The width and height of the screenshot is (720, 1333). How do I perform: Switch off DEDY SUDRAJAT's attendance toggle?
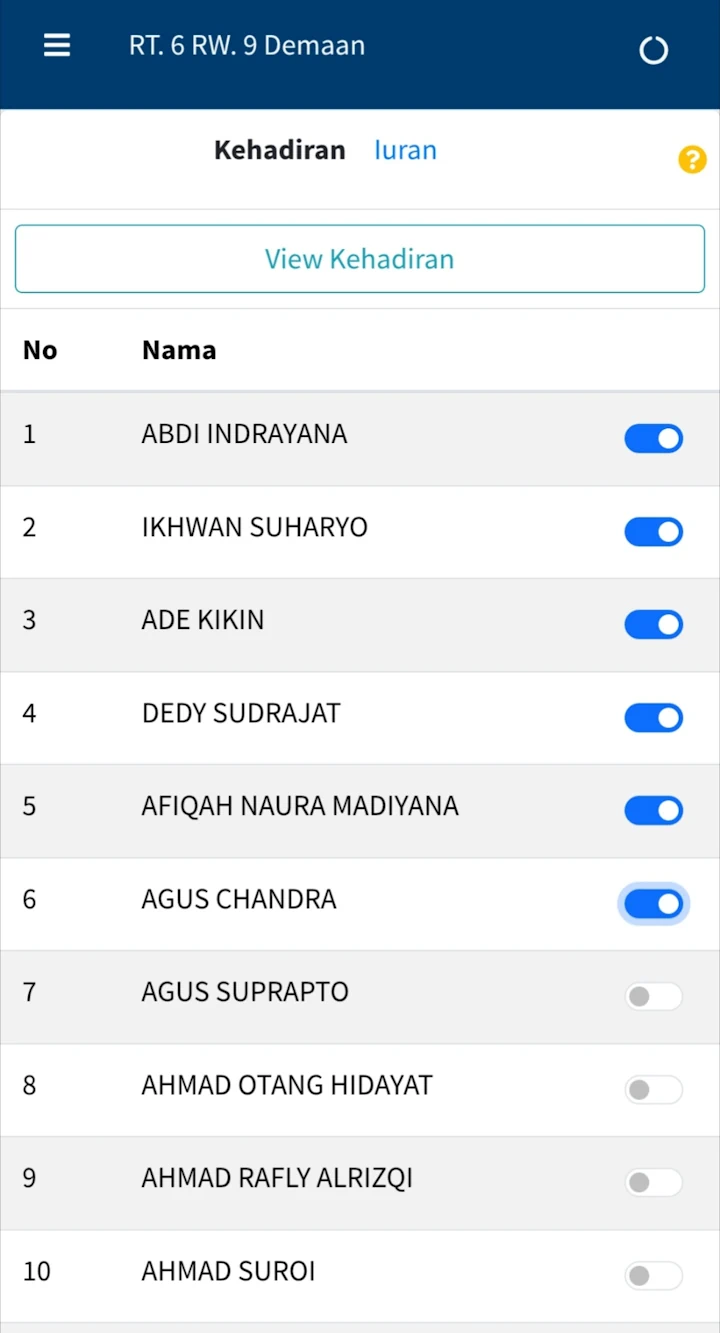point(653,717)
